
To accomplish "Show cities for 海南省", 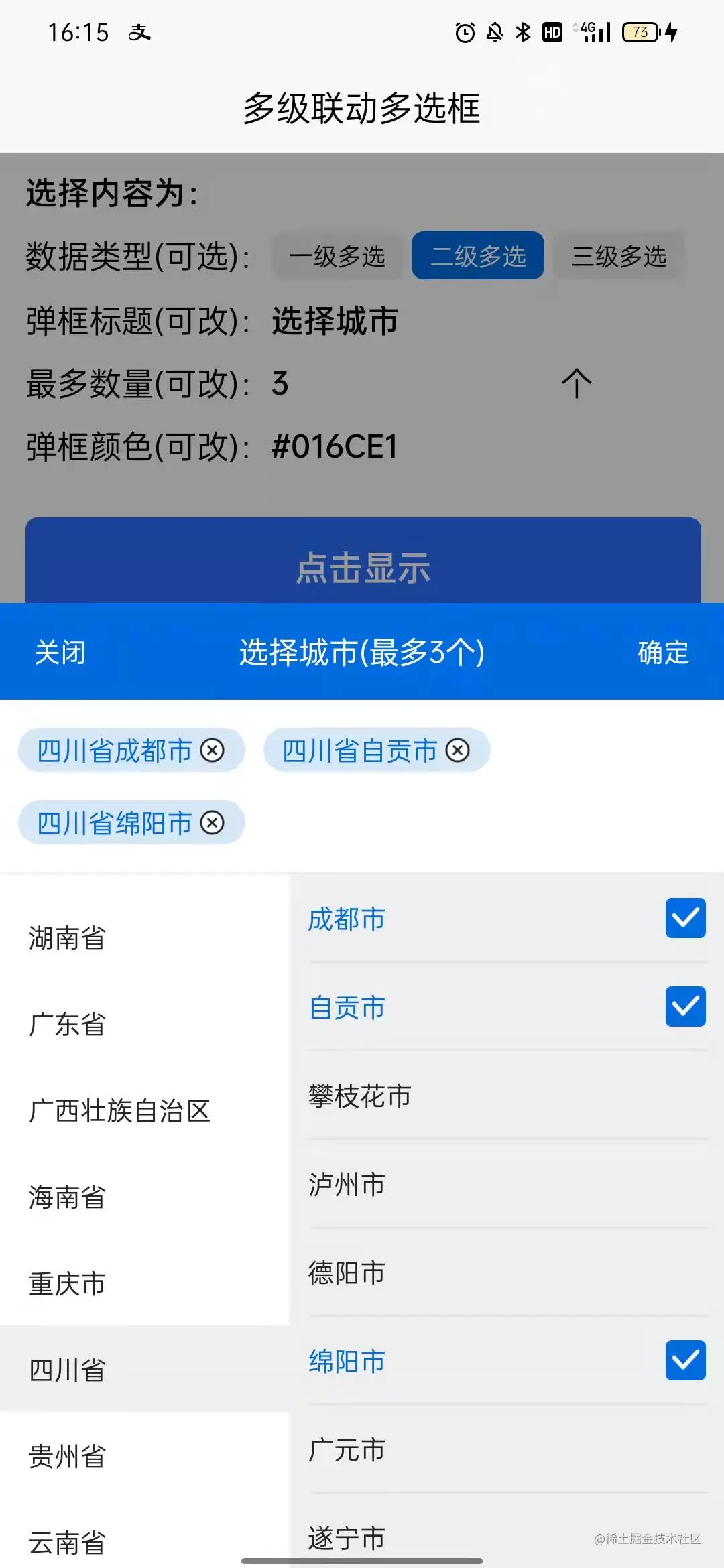I will [68, 1197].
